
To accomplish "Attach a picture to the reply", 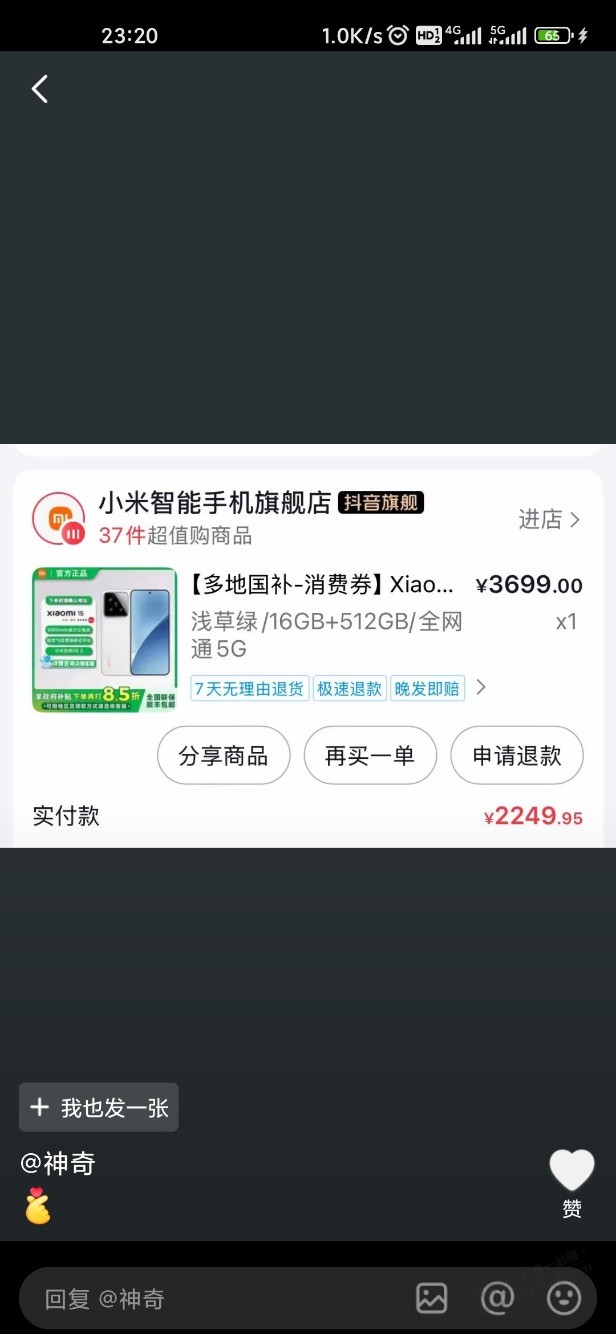I will click(432, 1298).
